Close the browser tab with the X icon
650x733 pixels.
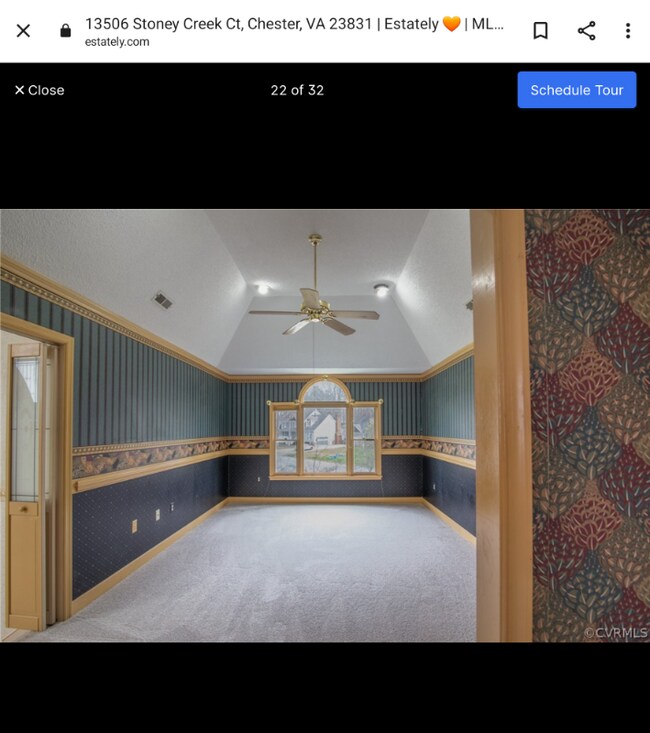[23, 31]
